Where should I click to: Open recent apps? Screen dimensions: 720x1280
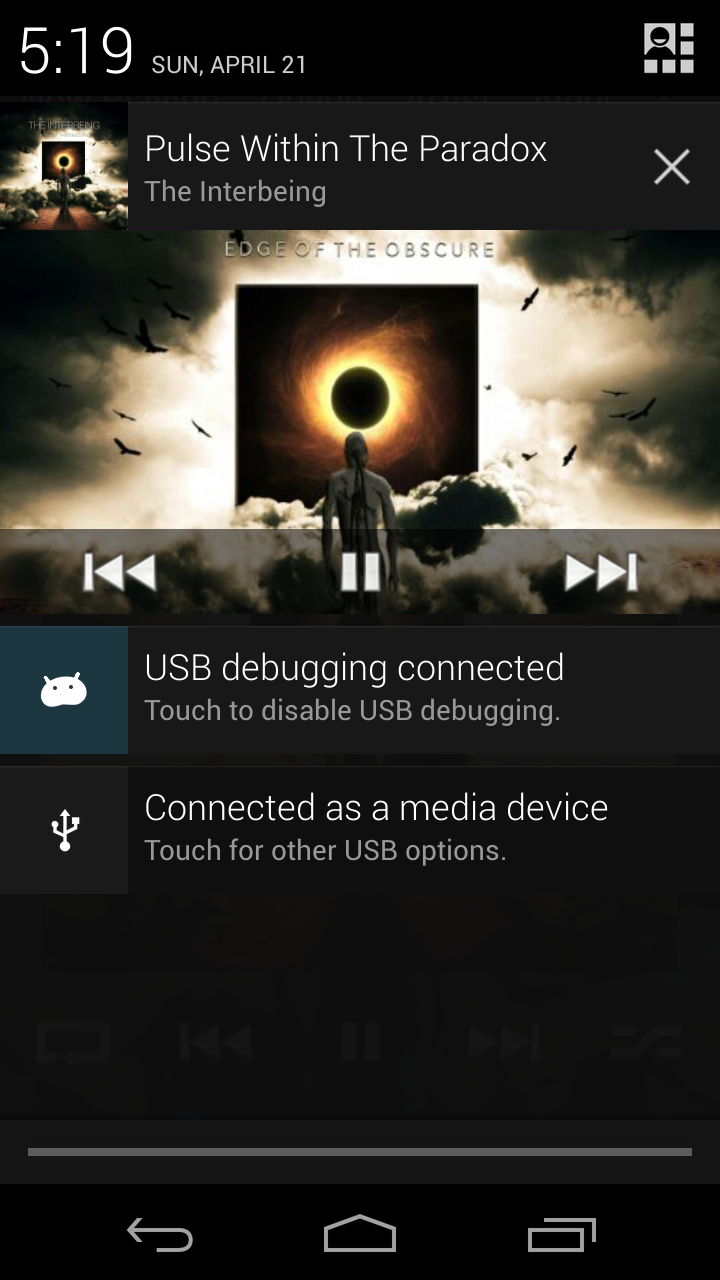[x=561, y=1235]
